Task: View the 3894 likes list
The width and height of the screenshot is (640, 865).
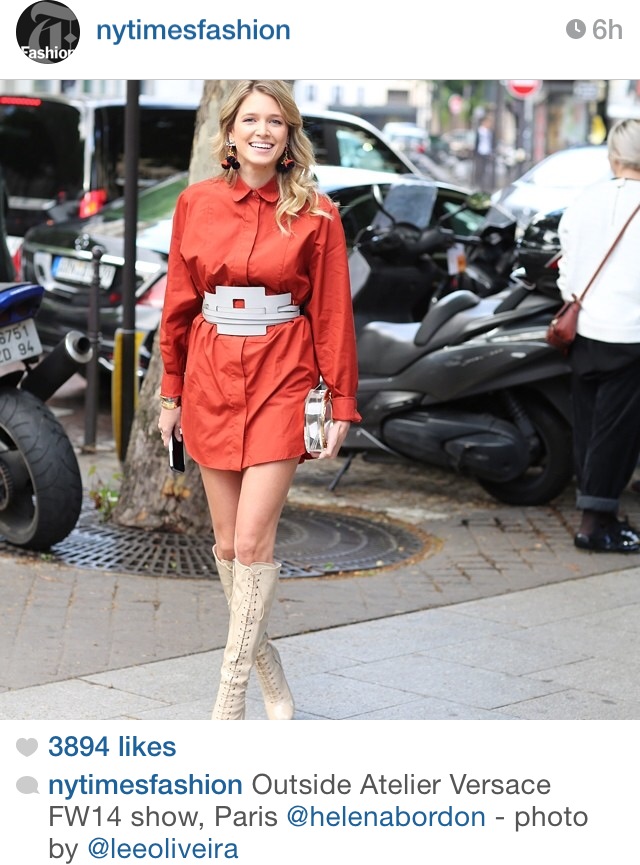Action: pyautogui.click(x=112, y=747)
